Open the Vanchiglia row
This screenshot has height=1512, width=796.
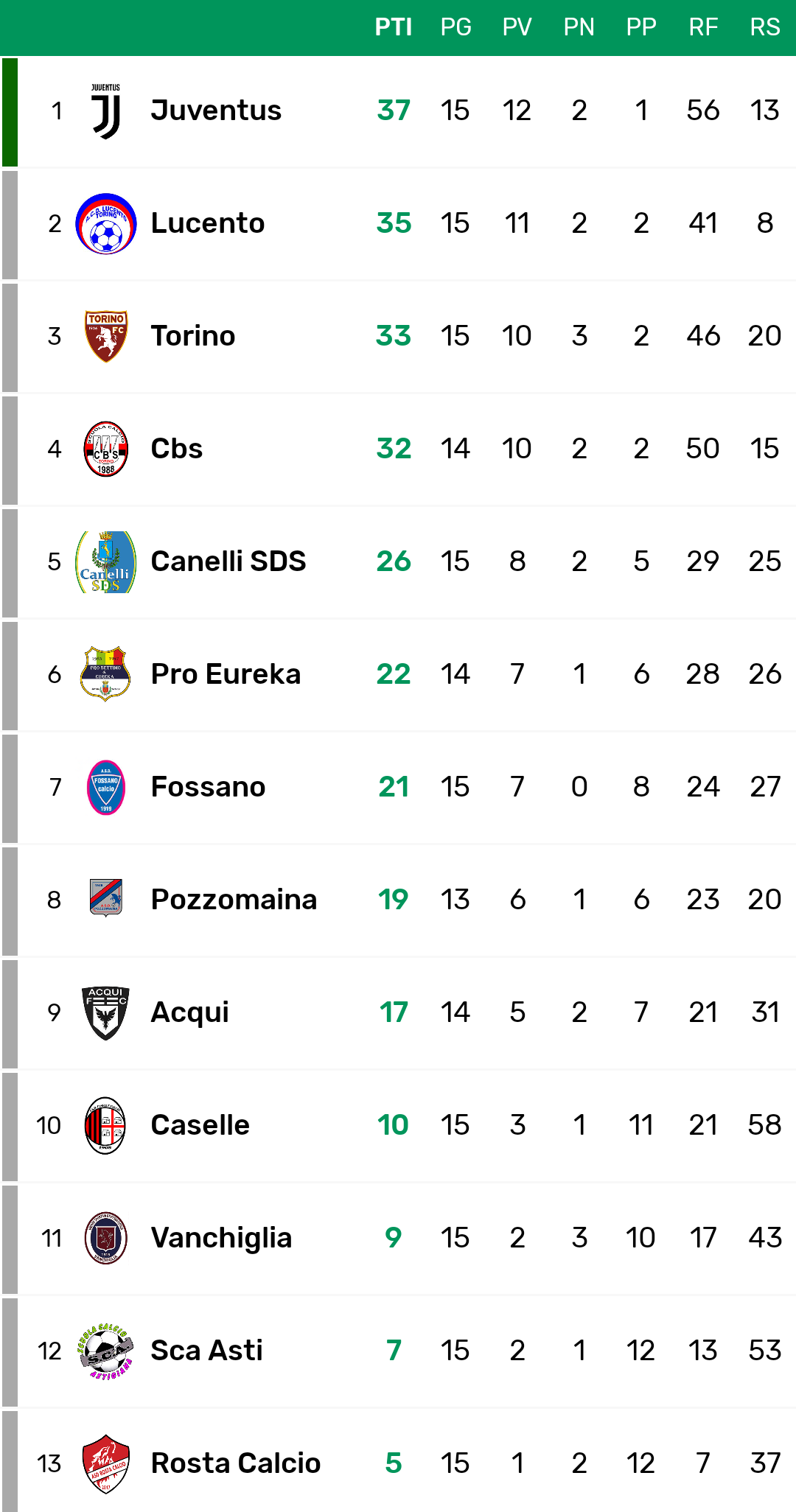coord(398,1239)
